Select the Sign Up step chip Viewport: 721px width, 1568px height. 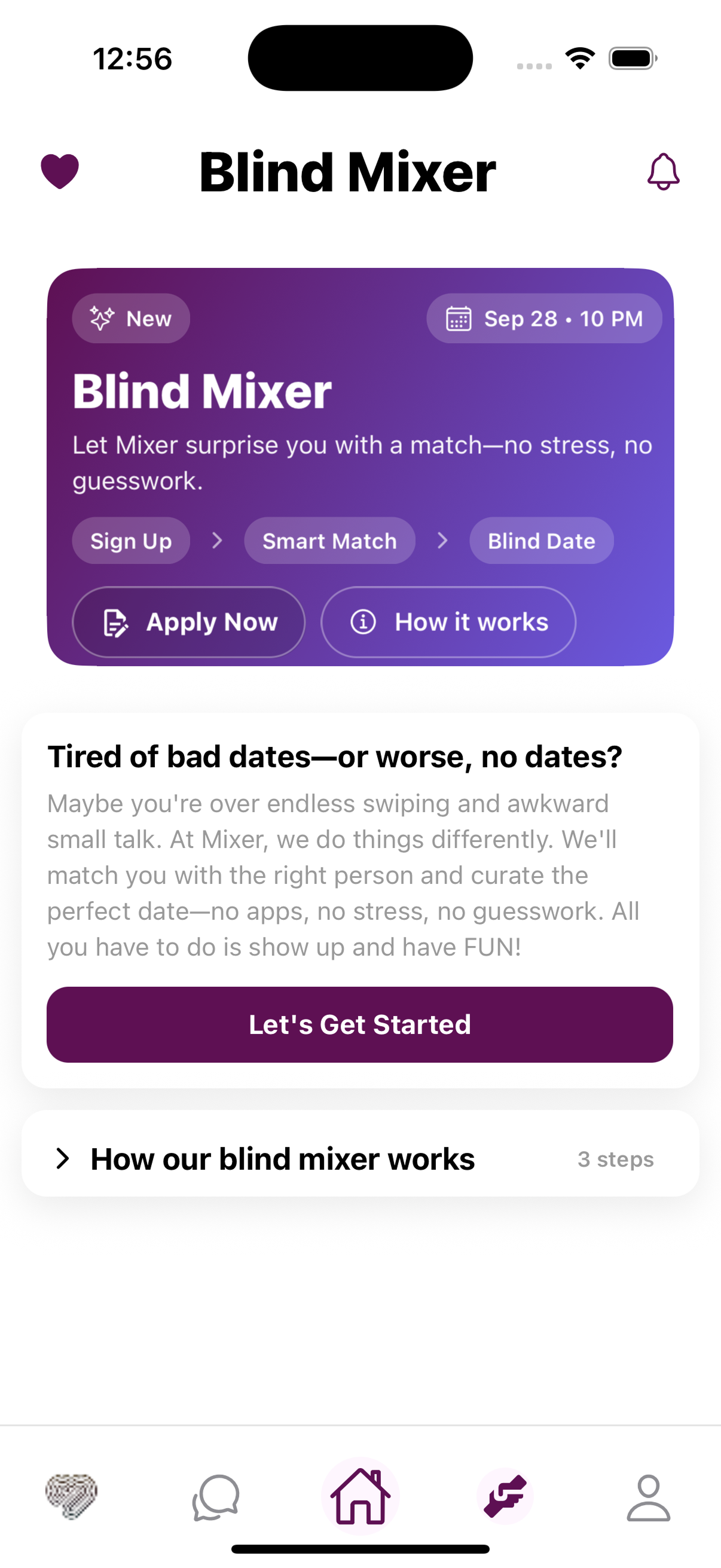131,541
